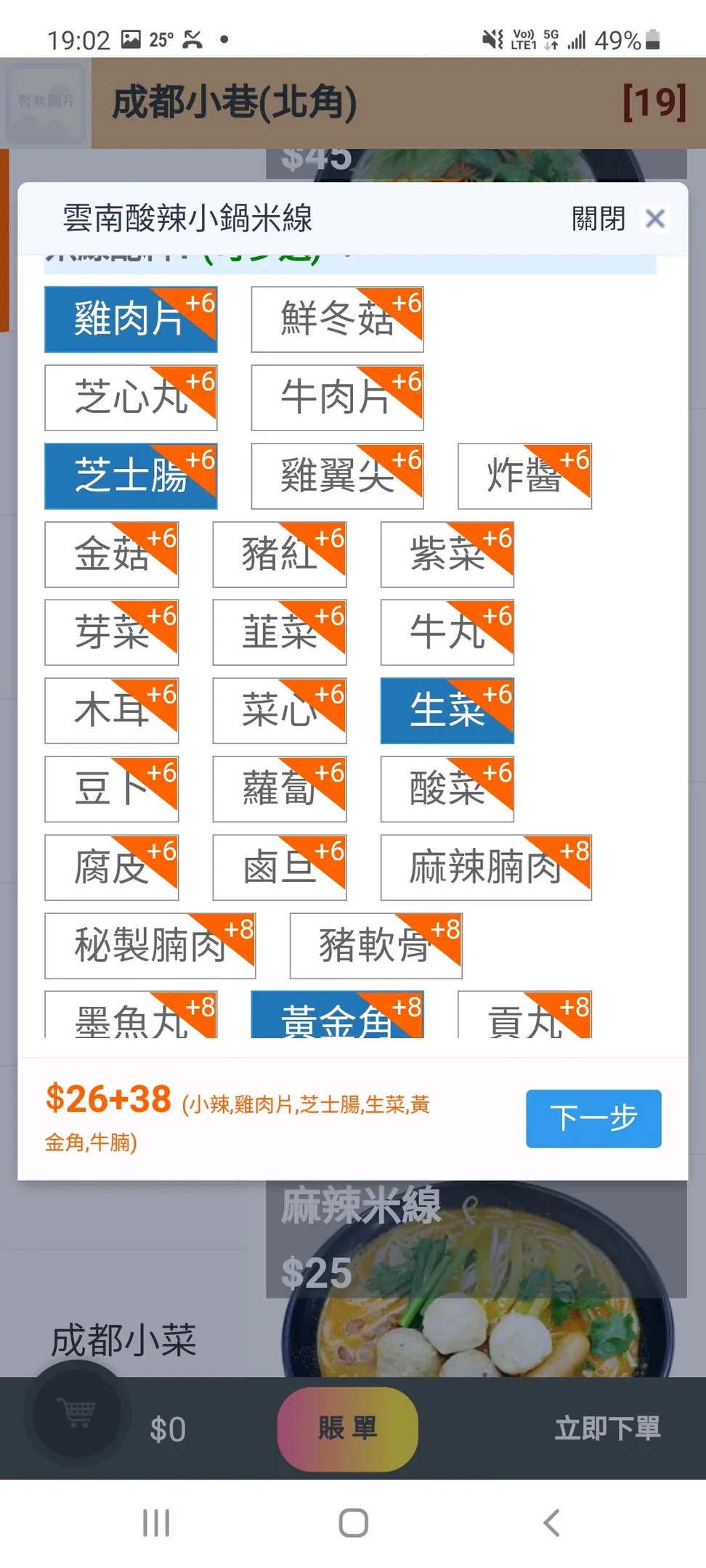Remove the 芝士腸 selection
Viewport: 706px width, 1568px height.
[x=130, y=476]
